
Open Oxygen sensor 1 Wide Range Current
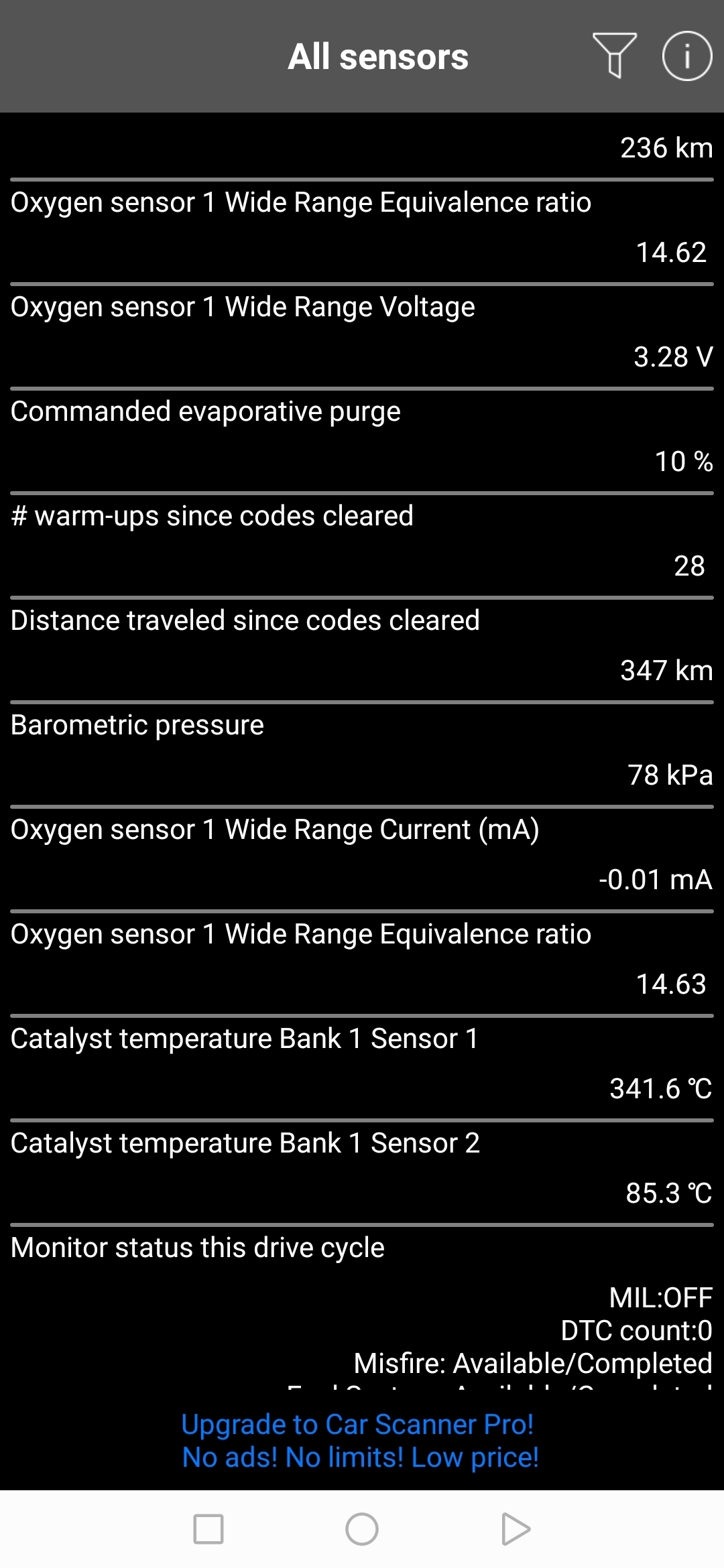362,855
